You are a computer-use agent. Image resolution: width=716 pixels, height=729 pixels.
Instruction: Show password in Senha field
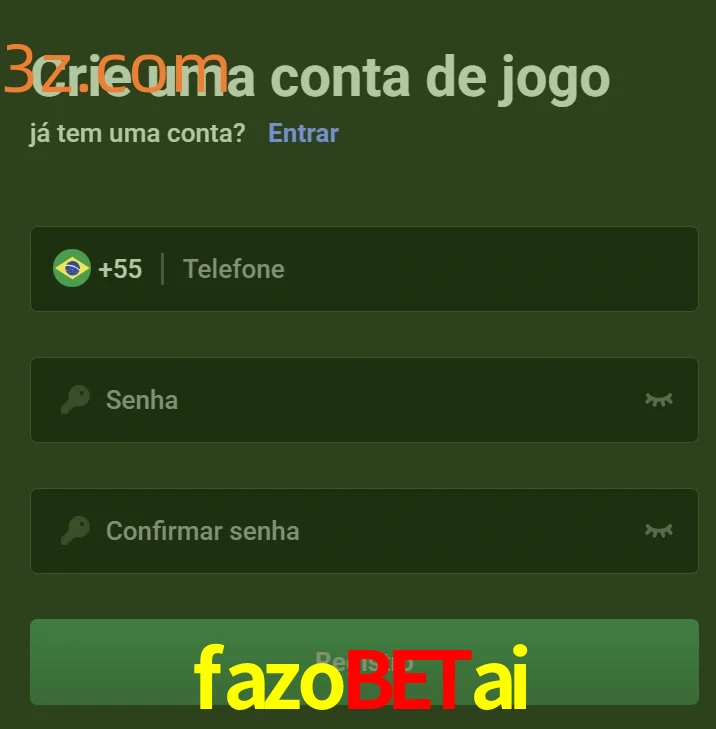(658, 400)
